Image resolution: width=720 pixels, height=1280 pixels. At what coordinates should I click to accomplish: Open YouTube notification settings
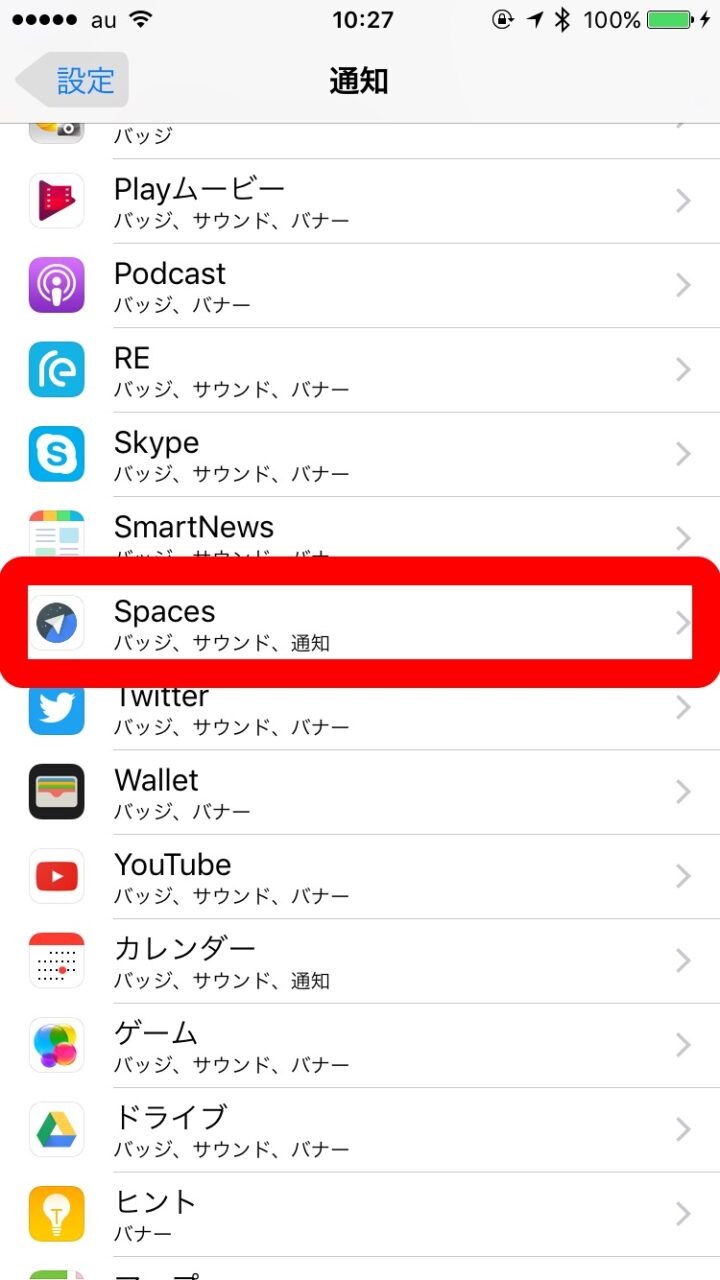(360, 876)
